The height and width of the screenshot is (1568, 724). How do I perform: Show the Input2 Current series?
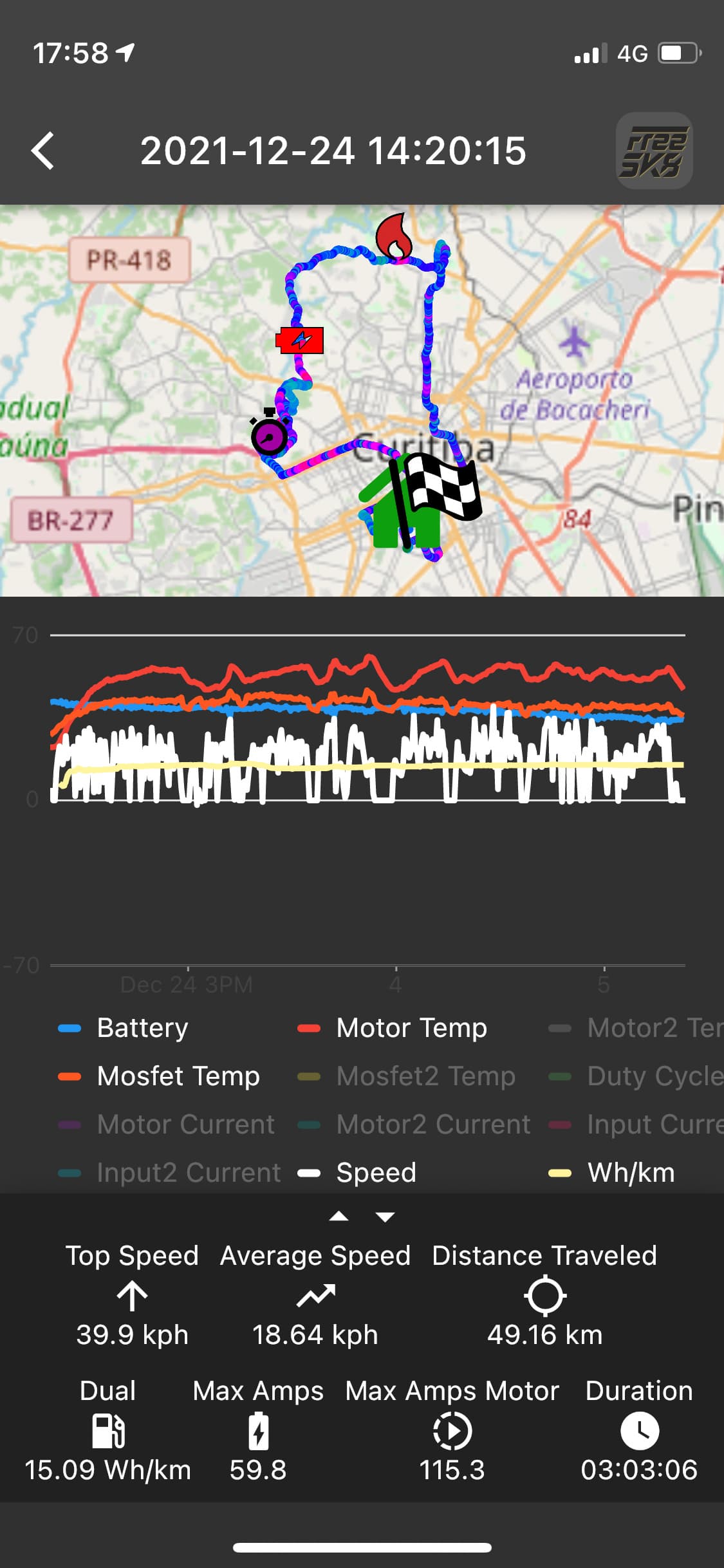click(188, 1173)
